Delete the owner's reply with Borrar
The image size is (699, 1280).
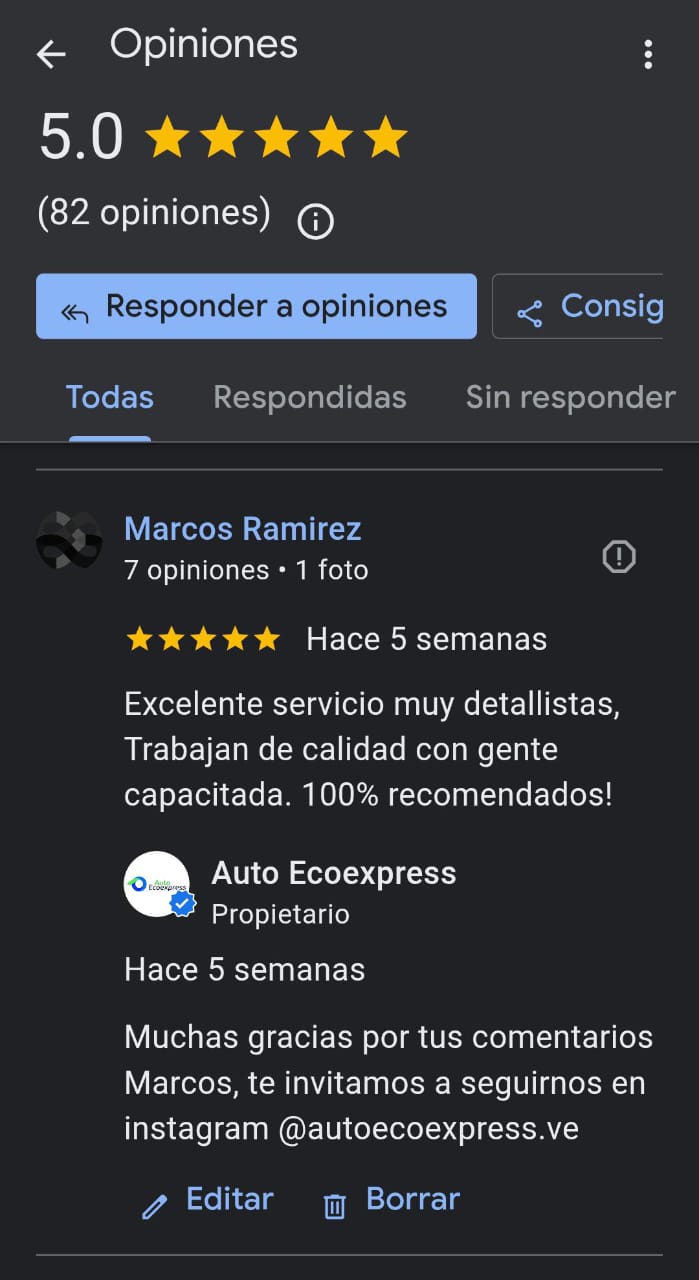click(392, 1200)
